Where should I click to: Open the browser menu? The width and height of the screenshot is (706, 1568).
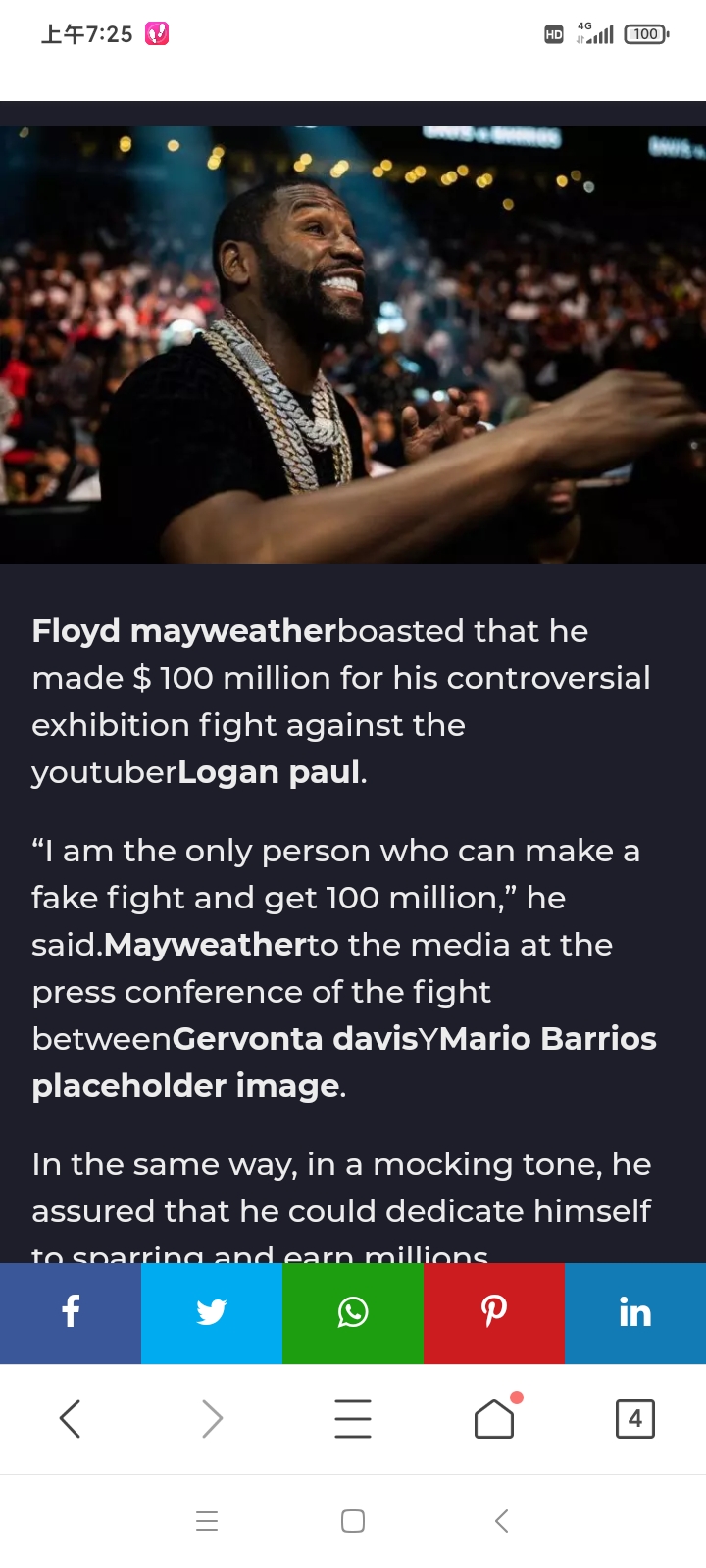click(x=353, y=1418)
